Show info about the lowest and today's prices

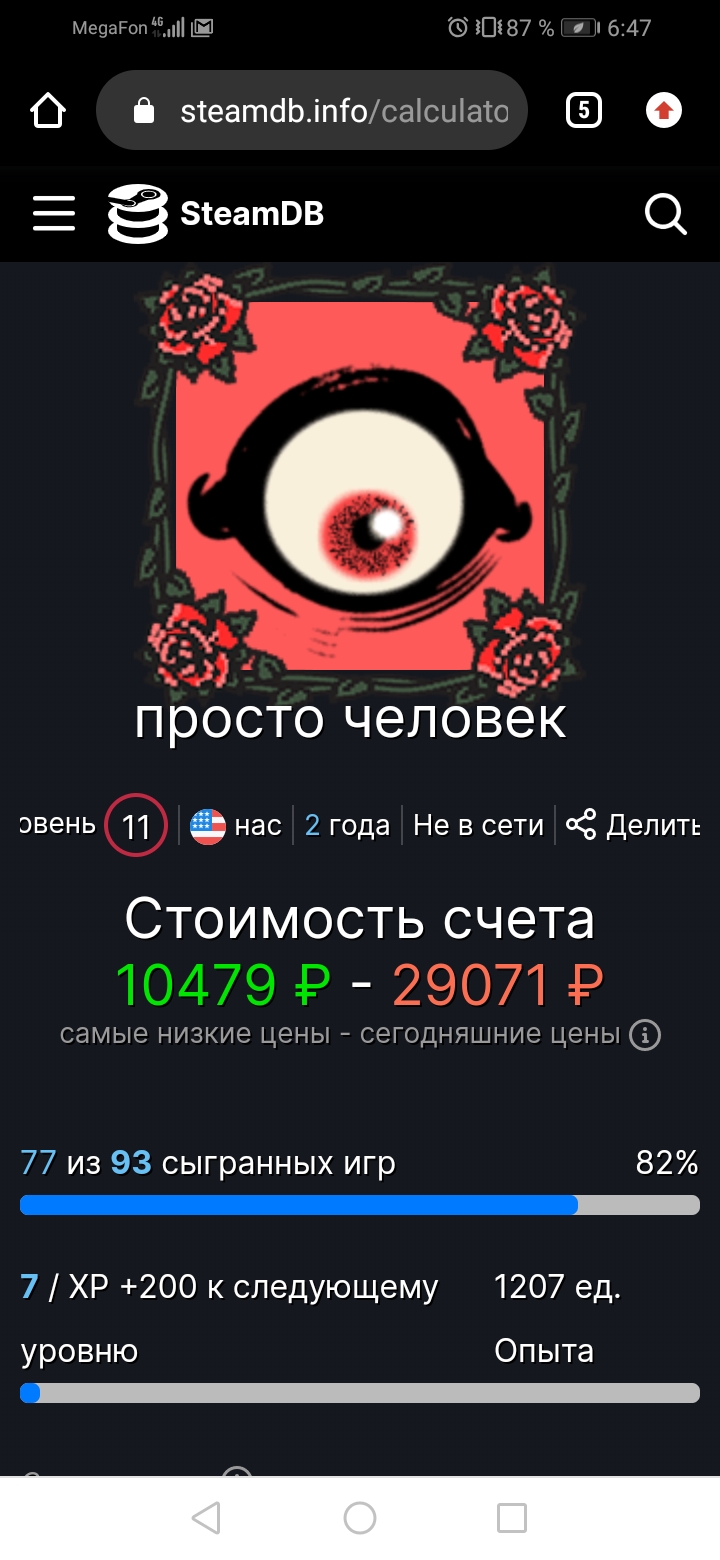click(645, 1034)
